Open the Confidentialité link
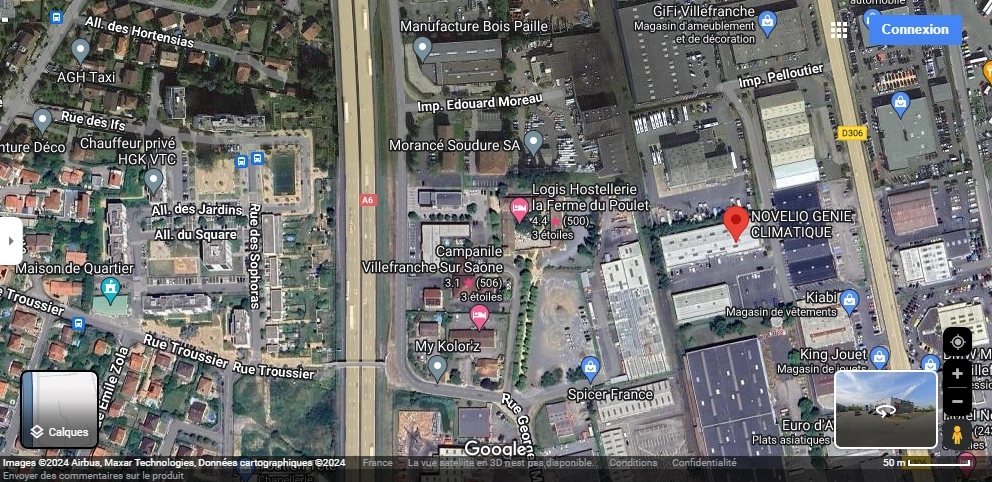This screenshot has width=992, height=482. (x=704, y=463)
